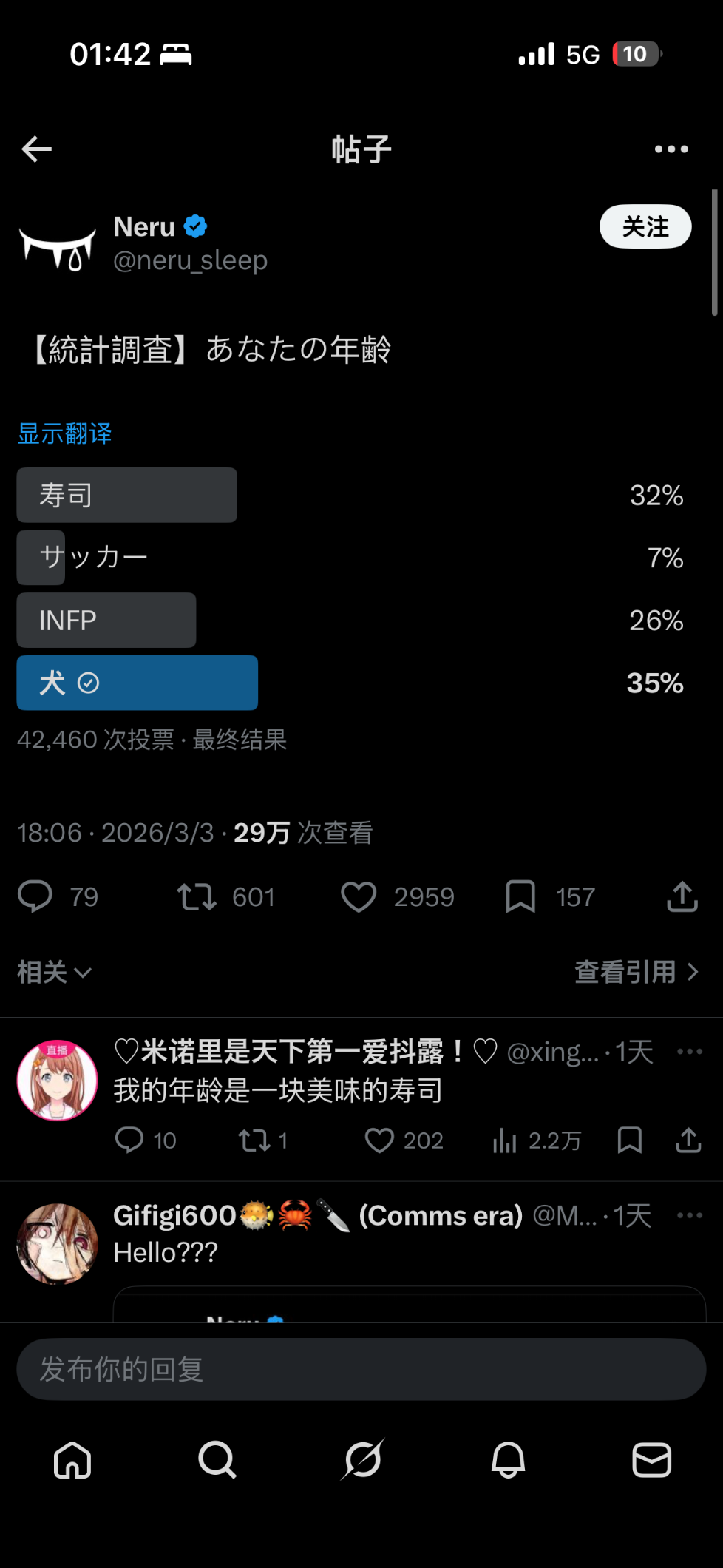Open Neru's profile avatar
723x1568 pixels.
(58, 245)
